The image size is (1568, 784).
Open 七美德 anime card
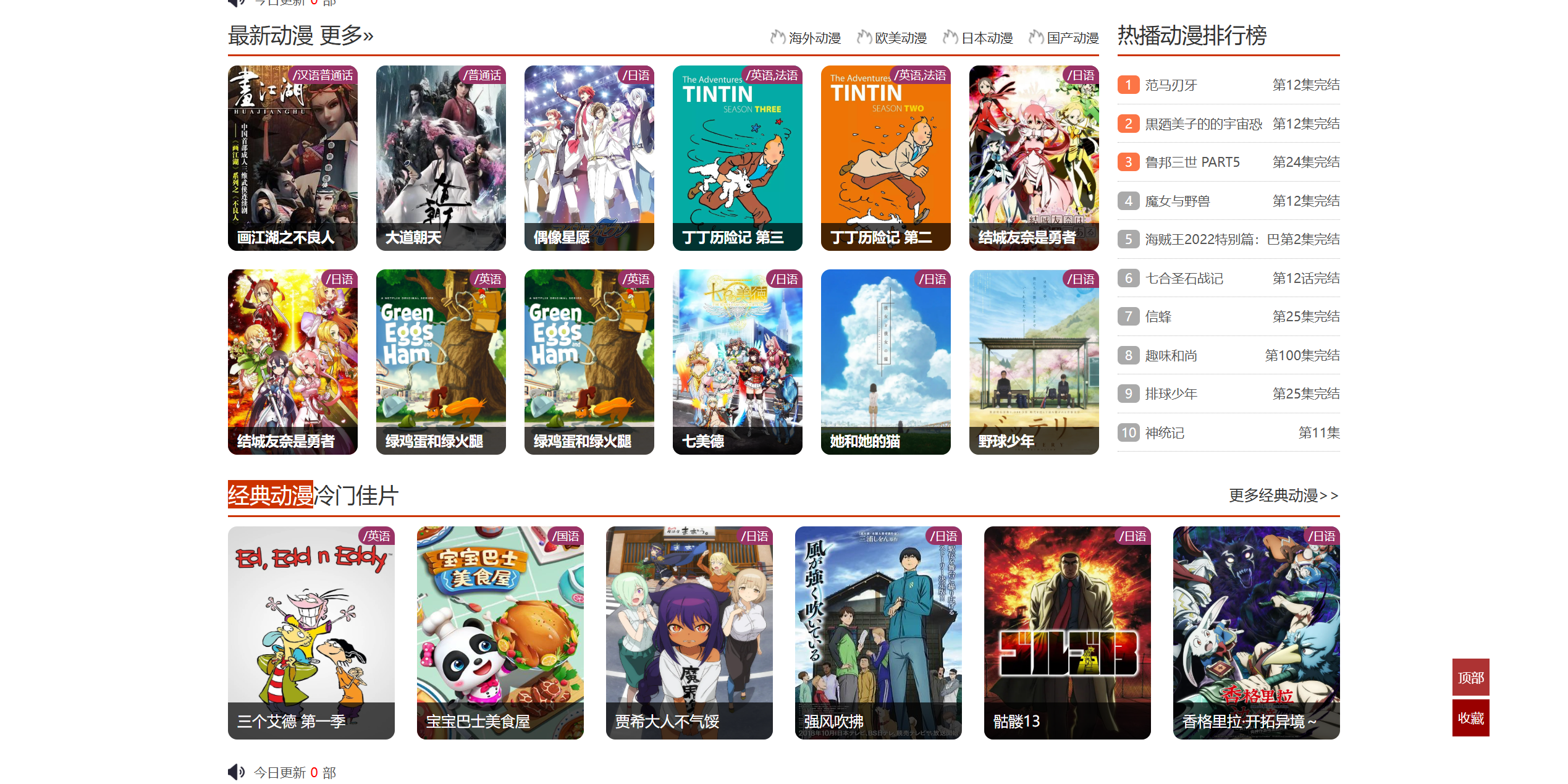click(737, 361)
